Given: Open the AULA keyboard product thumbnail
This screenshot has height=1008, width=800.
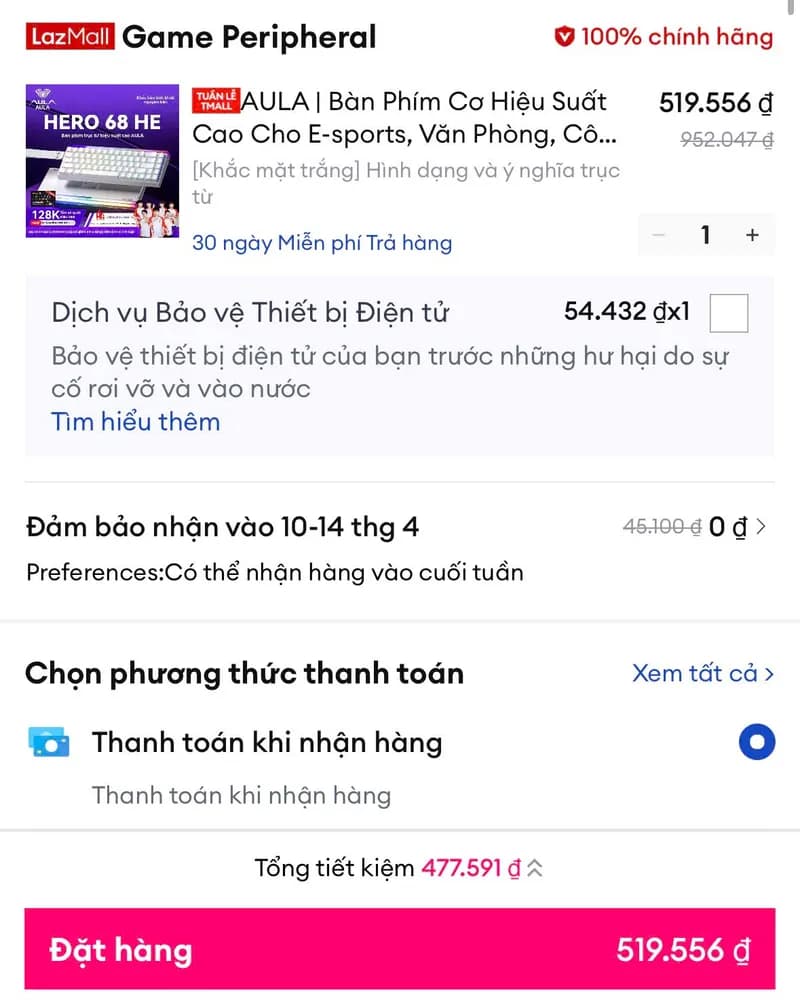Looking at the screenshot, I should pyautogui.click(x=102, y=162).
